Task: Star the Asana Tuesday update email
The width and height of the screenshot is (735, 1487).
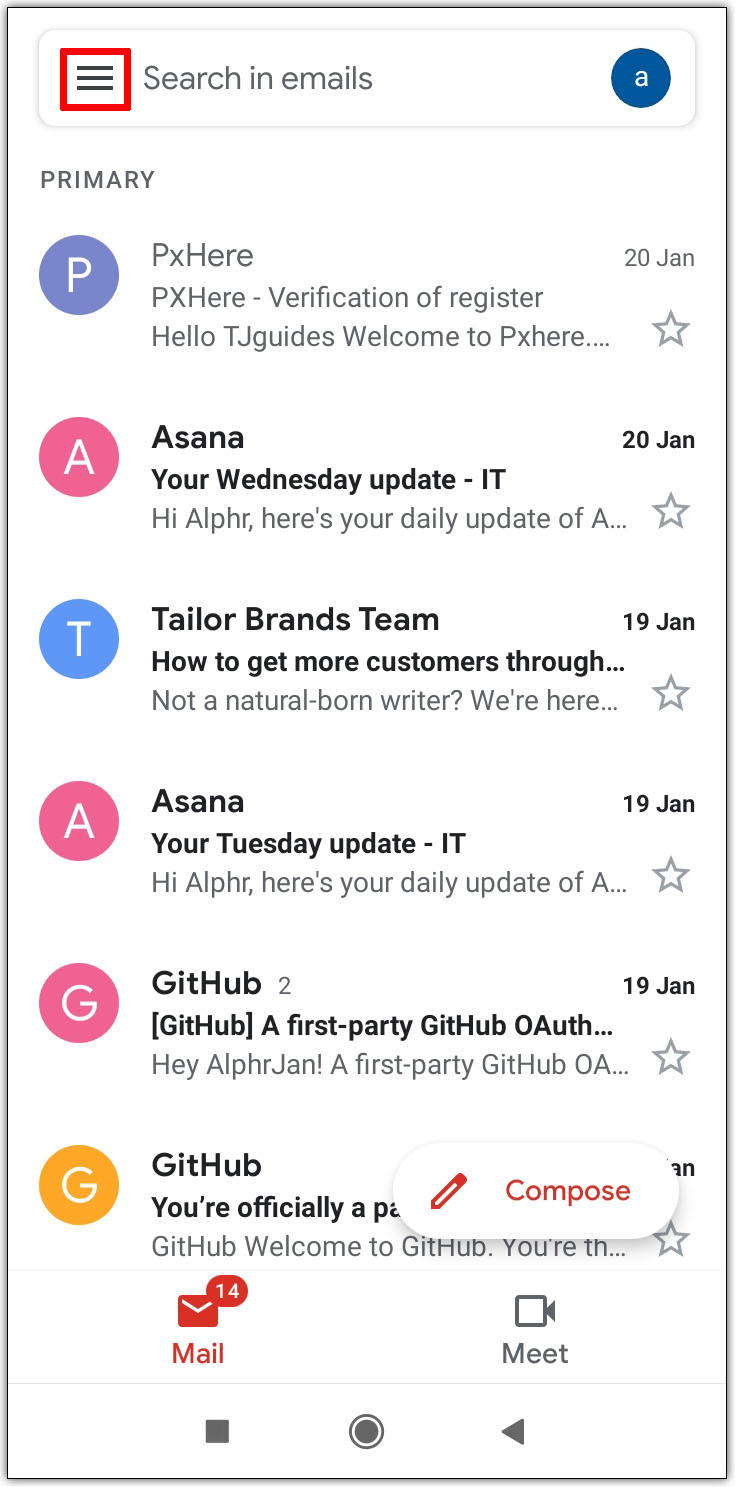Action: coord(670,876)
